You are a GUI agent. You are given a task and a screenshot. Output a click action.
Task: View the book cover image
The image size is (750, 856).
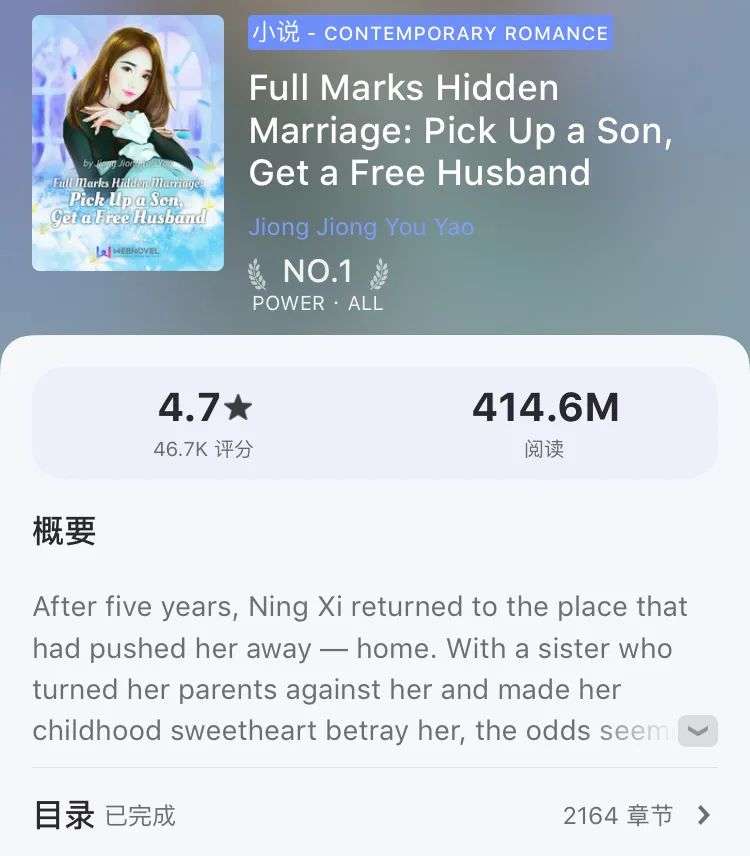(x=128, y=143)
